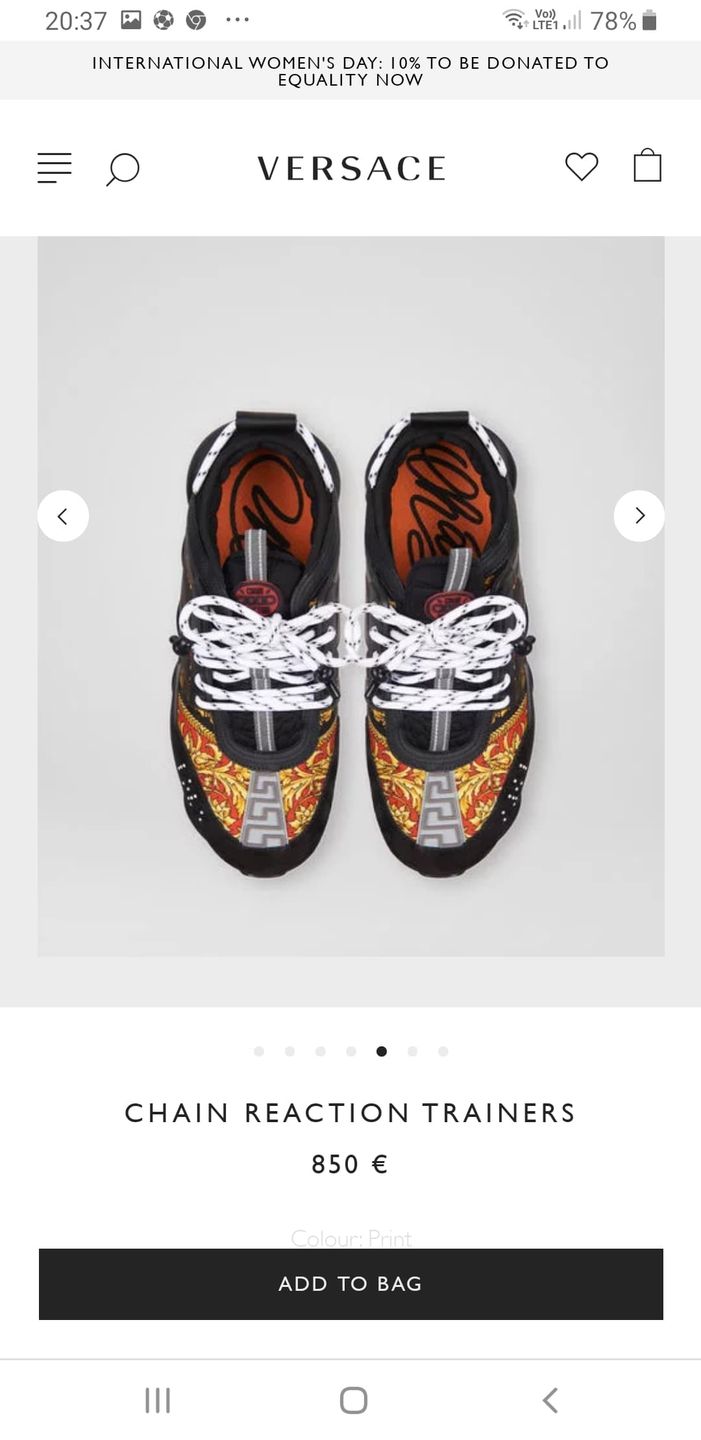Add Chain Reaction Trainers to bag
Viewport: 701px width, 1440px height.
coord(351,1284)
